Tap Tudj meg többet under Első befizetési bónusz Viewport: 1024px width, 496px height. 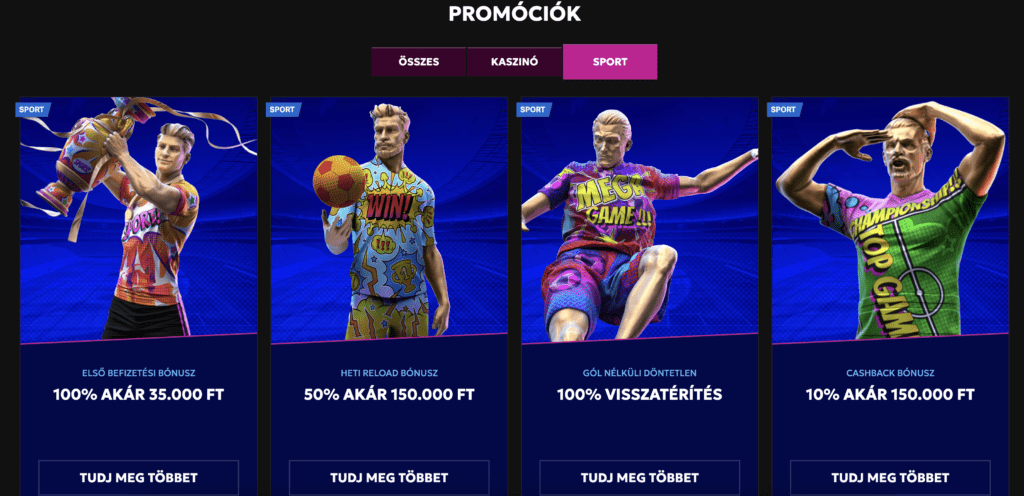tap(138, 477)
